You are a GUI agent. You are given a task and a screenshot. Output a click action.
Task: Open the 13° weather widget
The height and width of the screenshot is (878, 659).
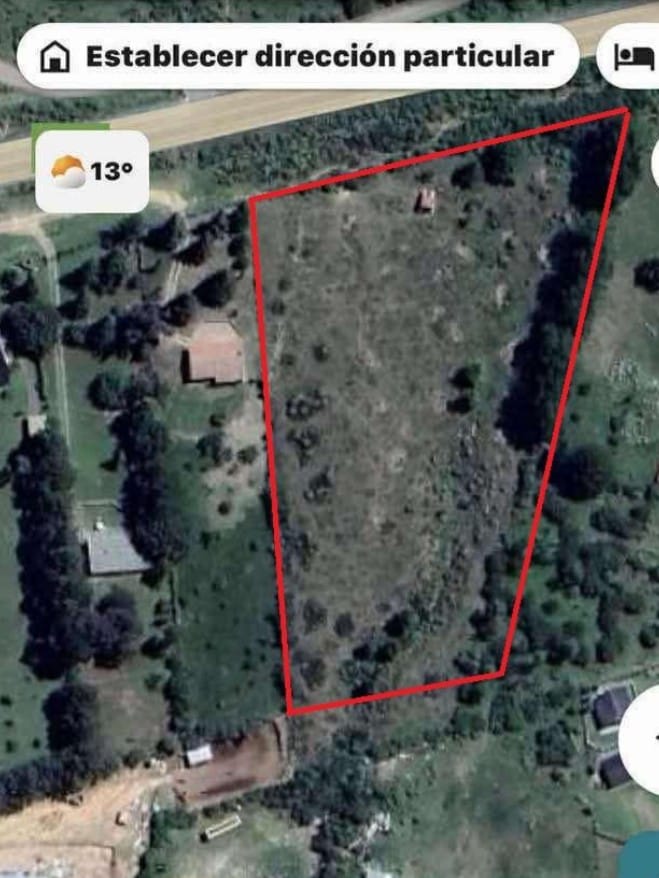[92, 172]
